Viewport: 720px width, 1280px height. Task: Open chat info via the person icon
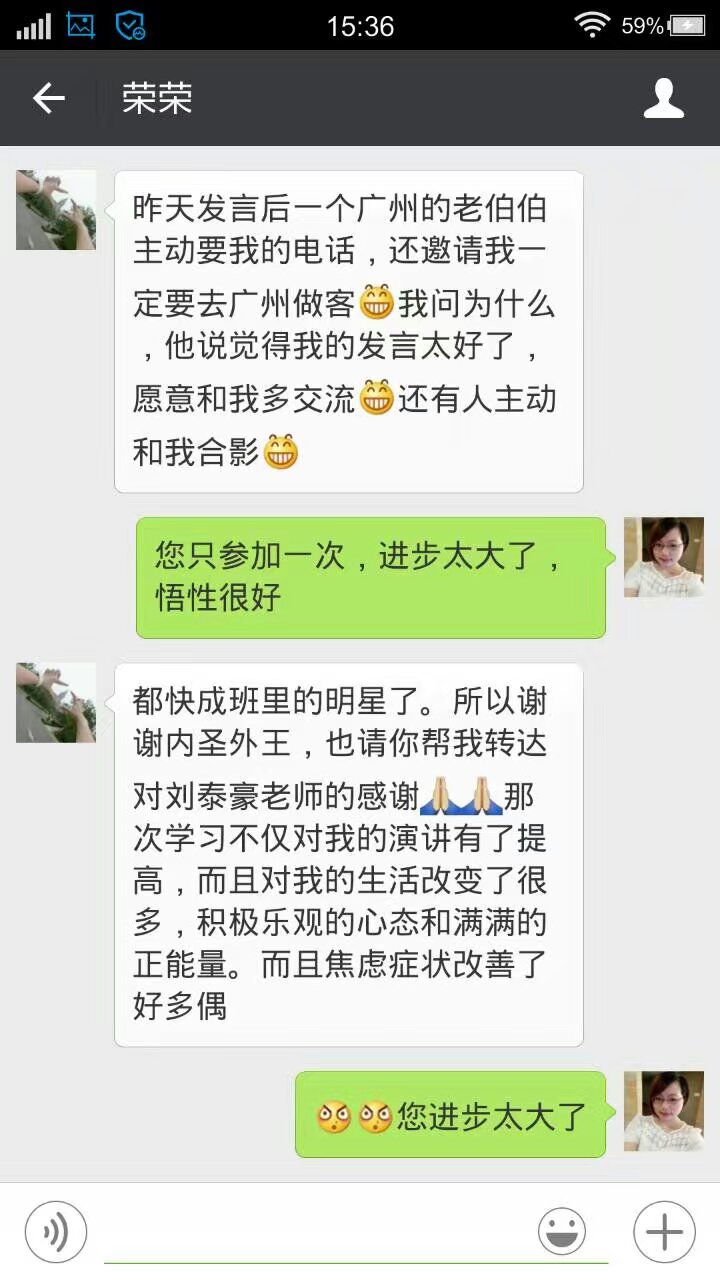pyautogui.click(x=664, y=98)
